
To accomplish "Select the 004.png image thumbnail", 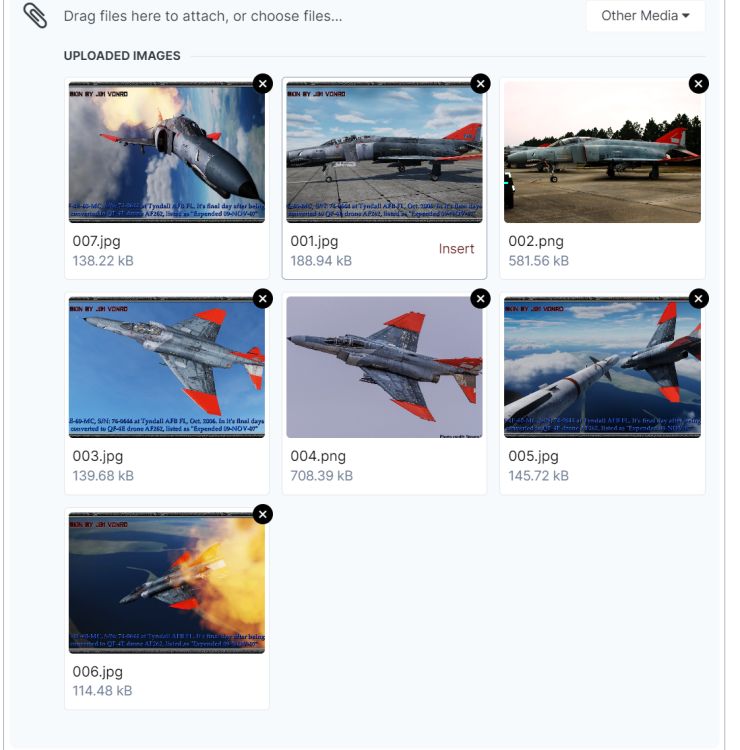I will [x=384, y=367].
